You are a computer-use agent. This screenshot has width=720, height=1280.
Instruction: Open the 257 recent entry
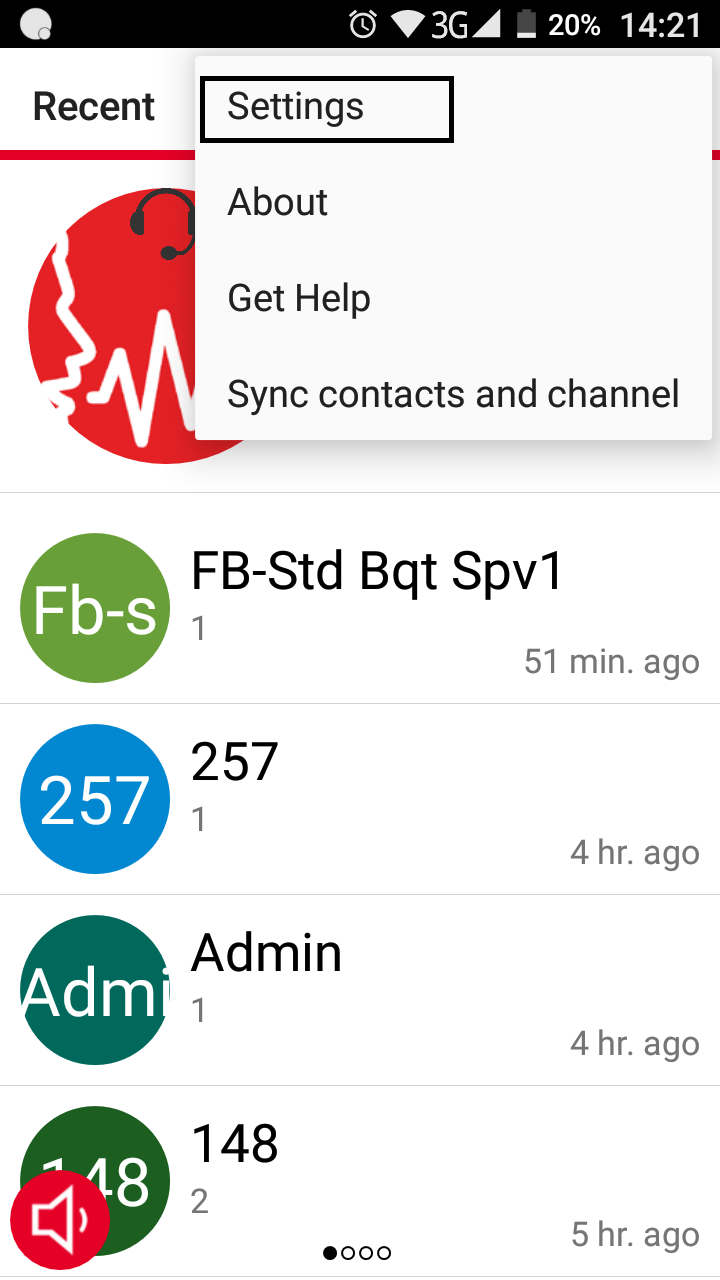(360, 798)
